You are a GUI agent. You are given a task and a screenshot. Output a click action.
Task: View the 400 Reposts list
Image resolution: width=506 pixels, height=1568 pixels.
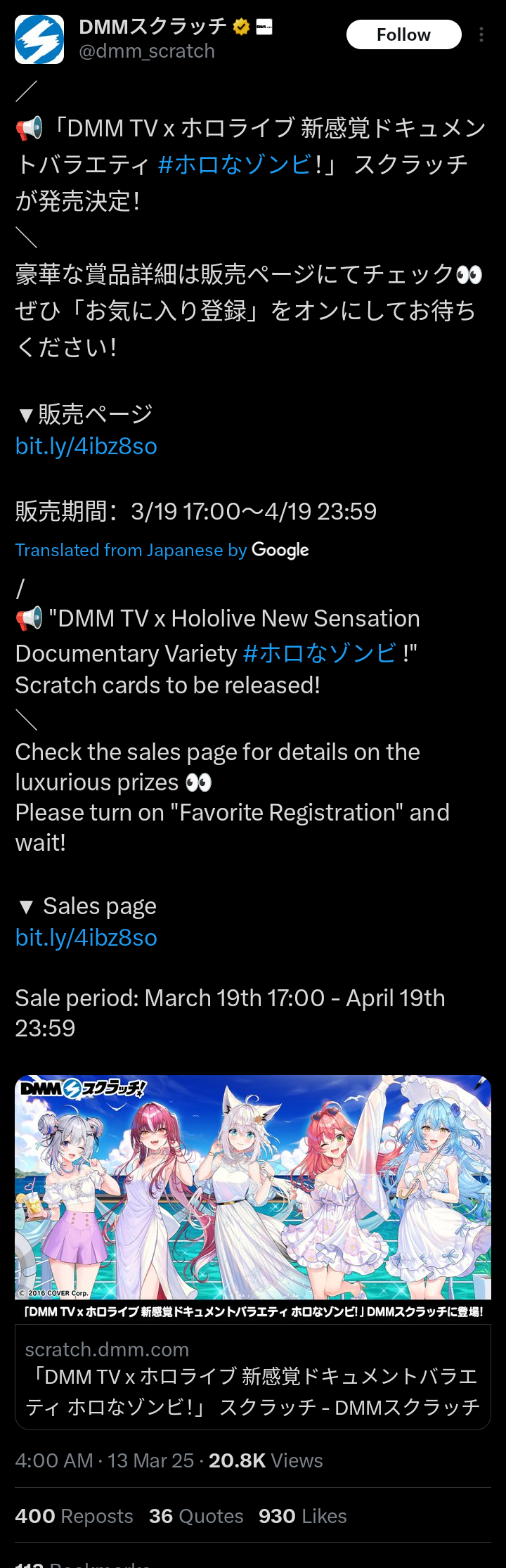(x=74, y=1516)
